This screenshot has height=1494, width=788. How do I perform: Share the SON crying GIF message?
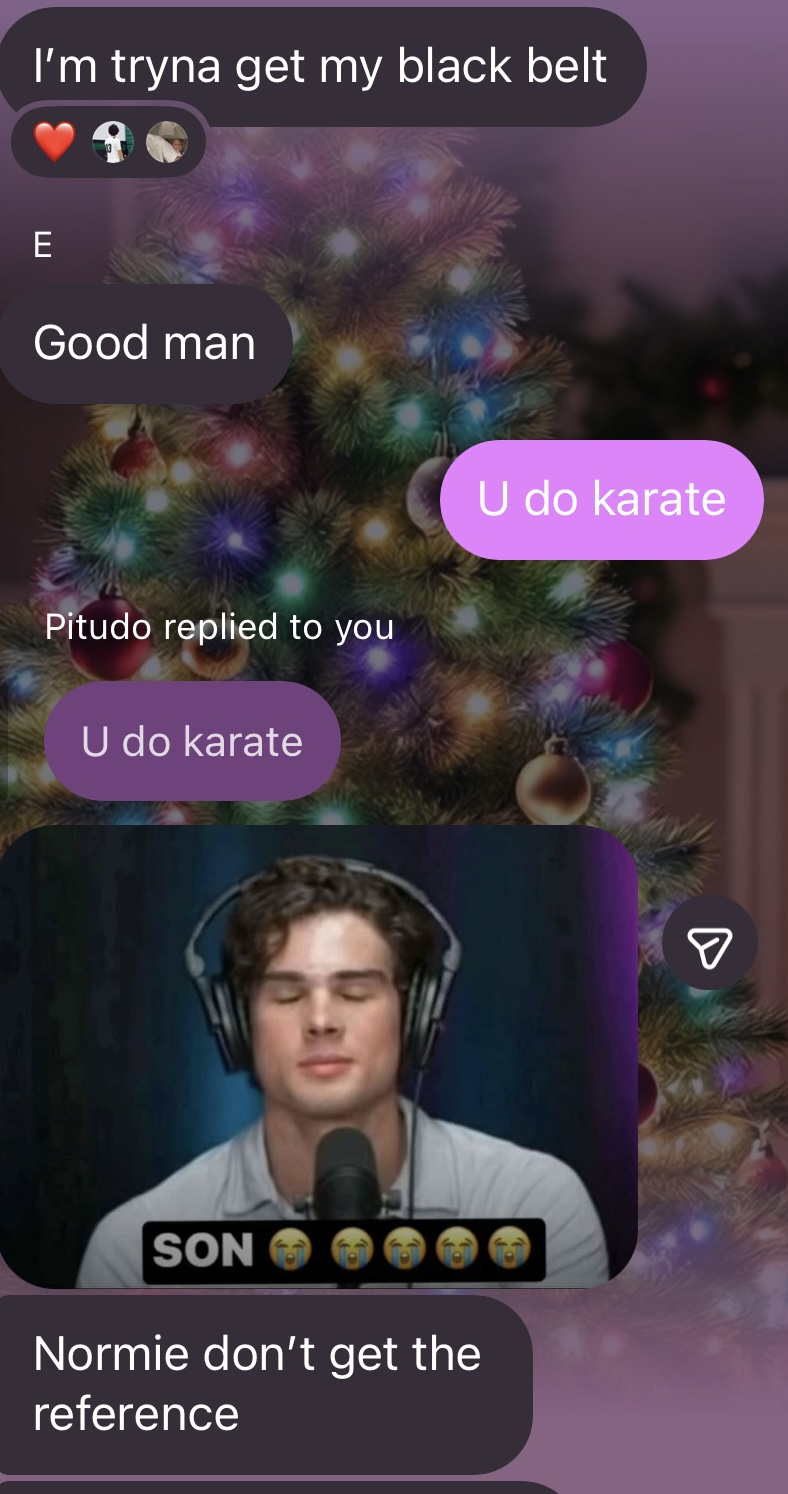(x=710, y=943)
